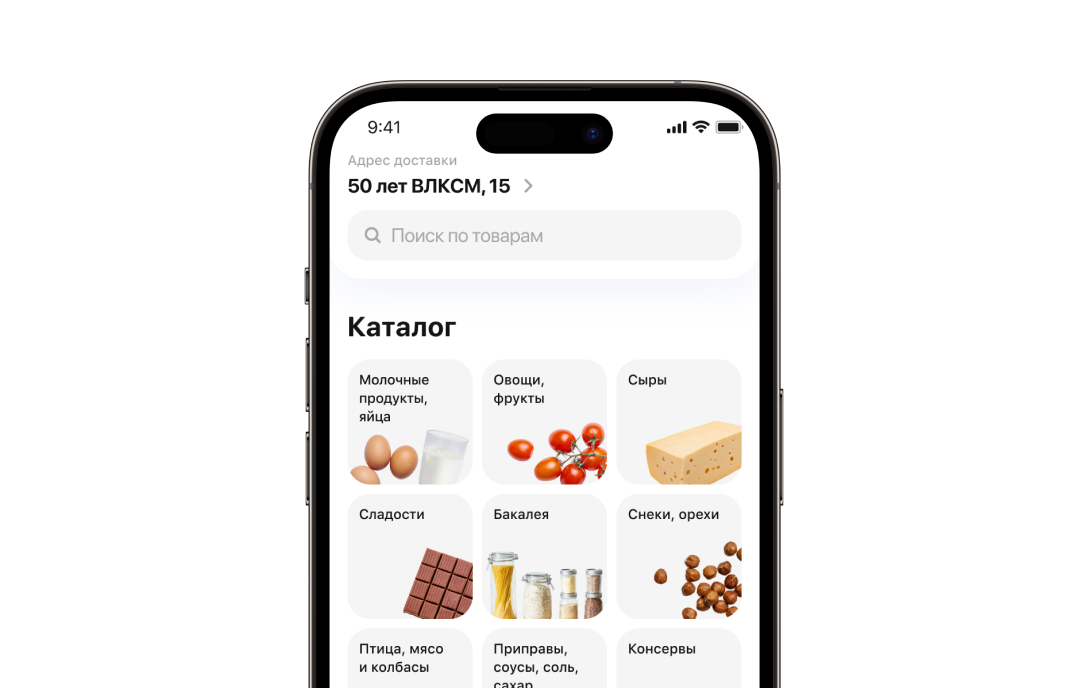Open the Консервы category
Viewport: 1086px width, 688px height.
tap(678, 658)
